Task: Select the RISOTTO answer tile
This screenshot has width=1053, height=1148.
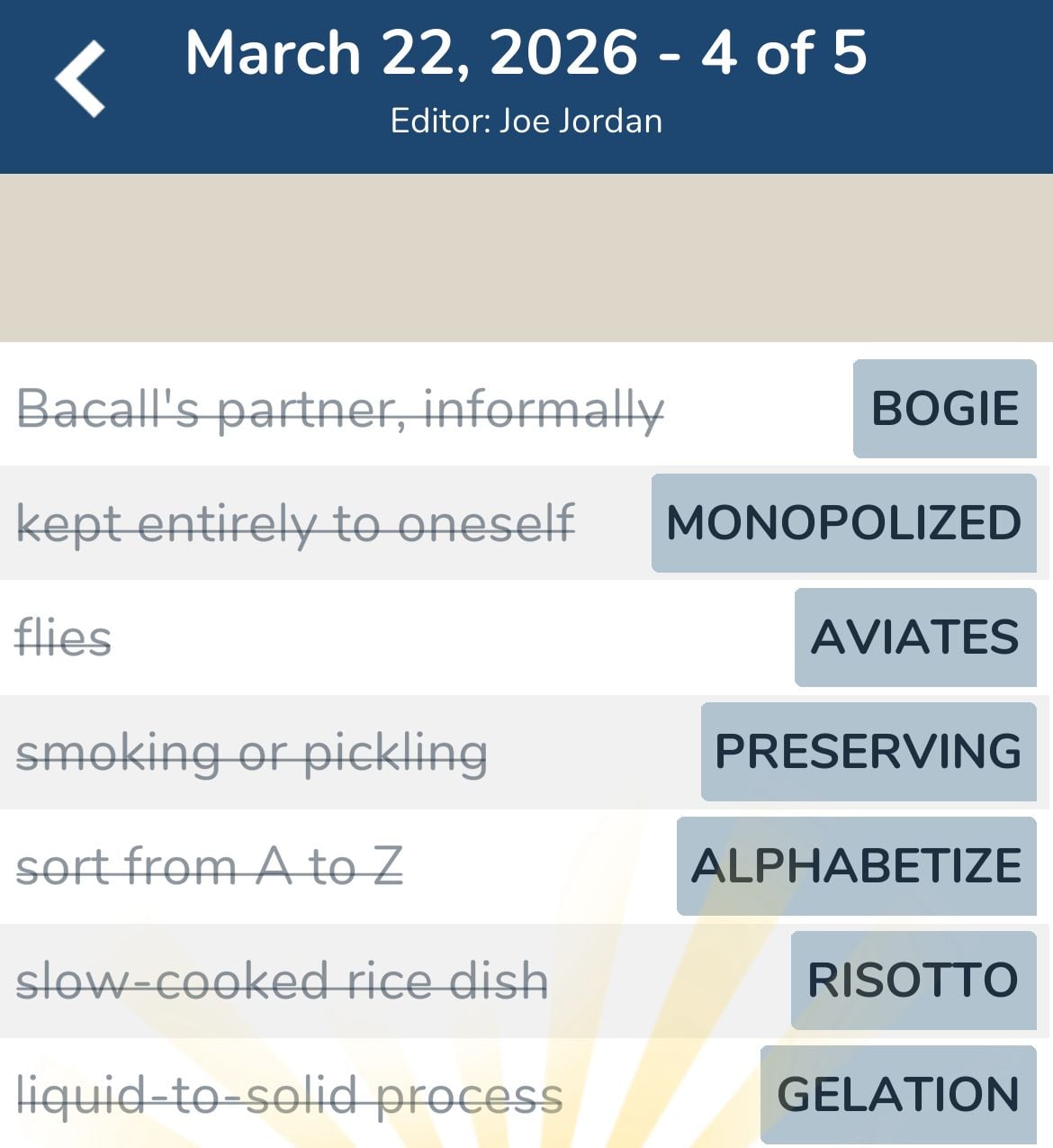Action: (912, 980)
